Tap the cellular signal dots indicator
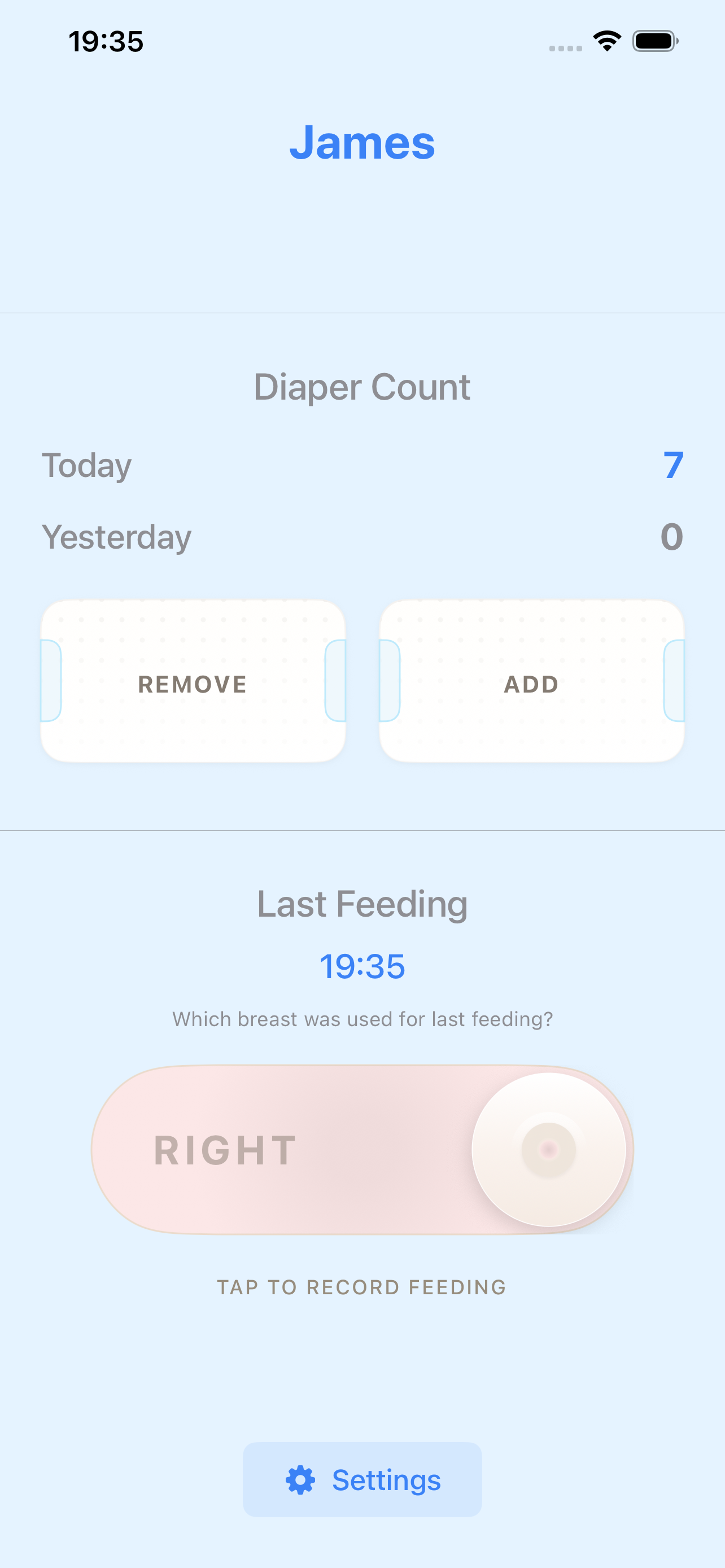The height and width of the screenshot is (1568, 725). point(565,47)
